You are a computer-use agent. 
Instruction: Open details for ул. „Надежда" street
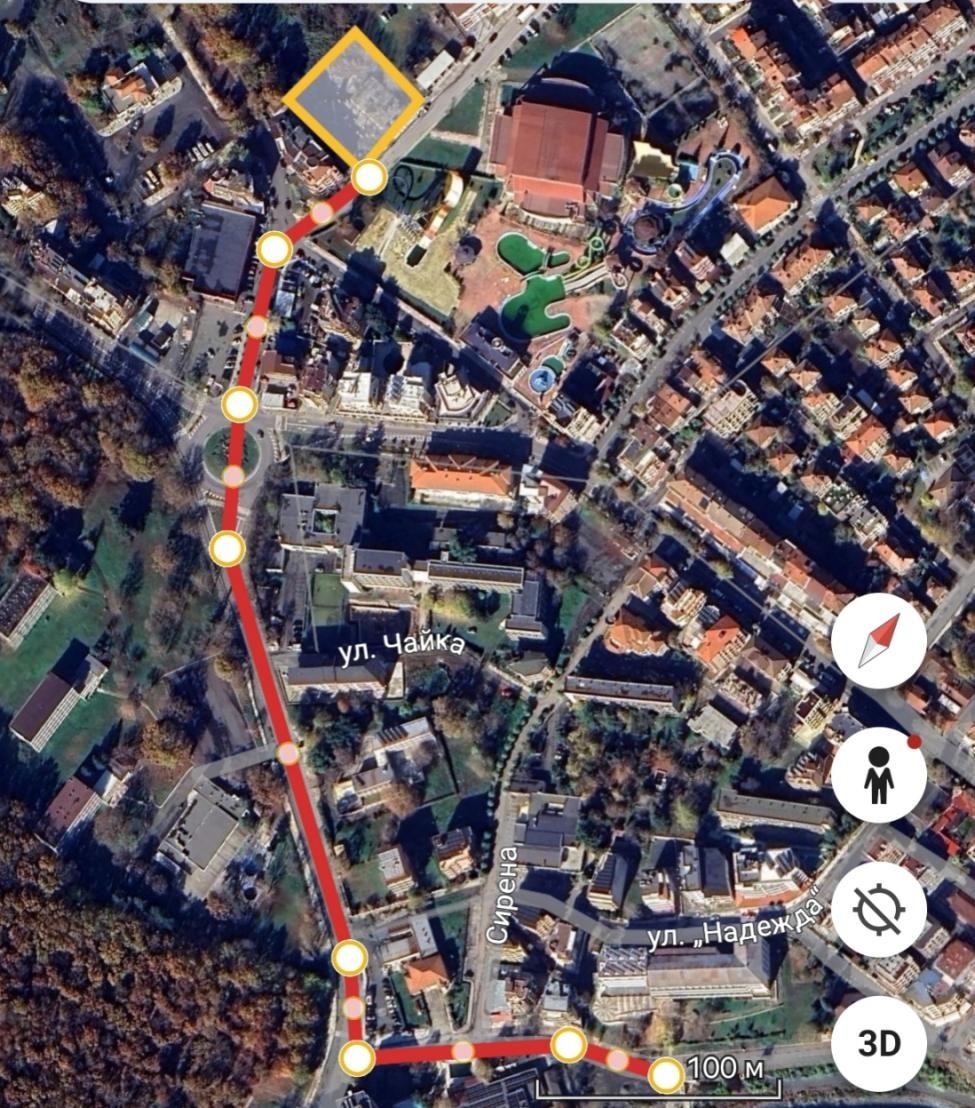pyautogui.click(x=737, y=932)
